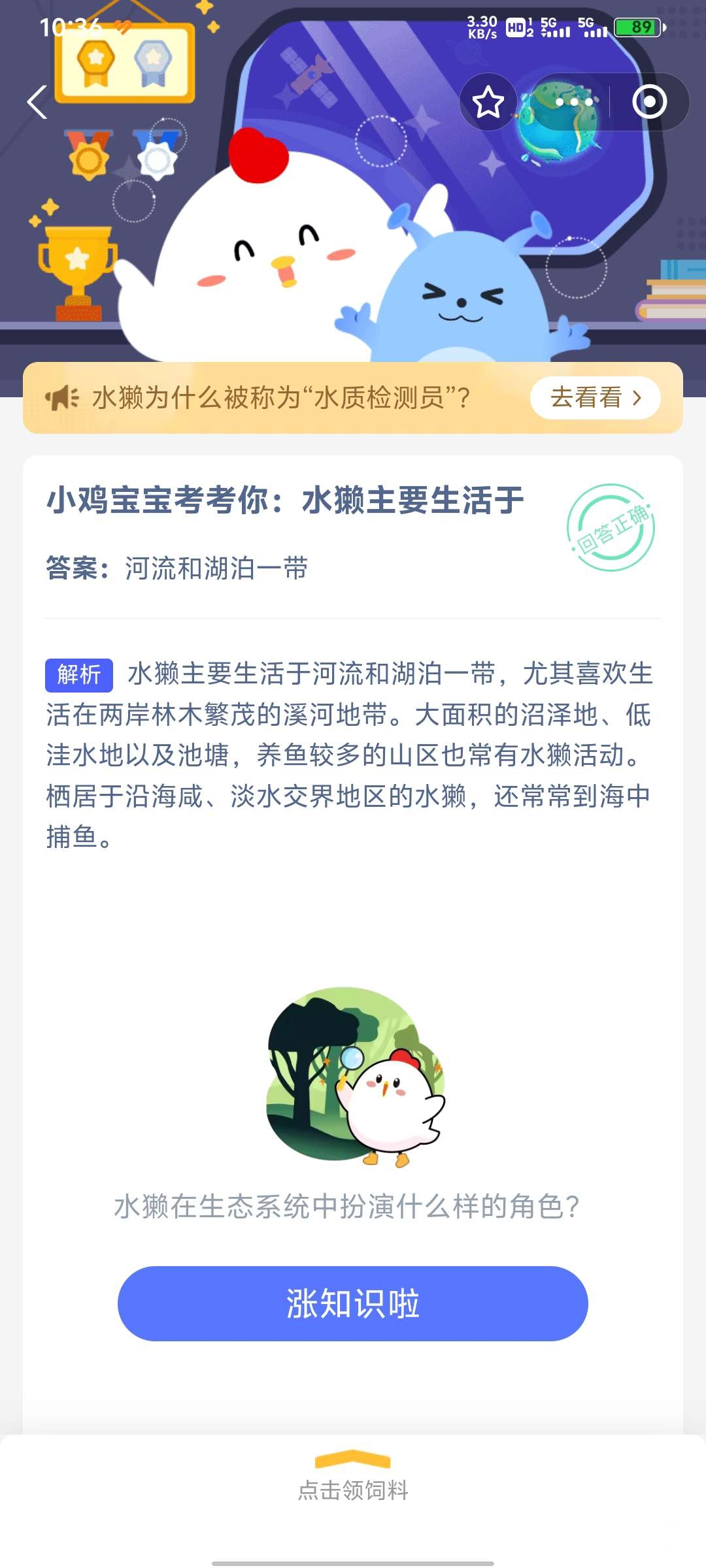
Task: Go back using the left arrow
Action: [37, 103]
